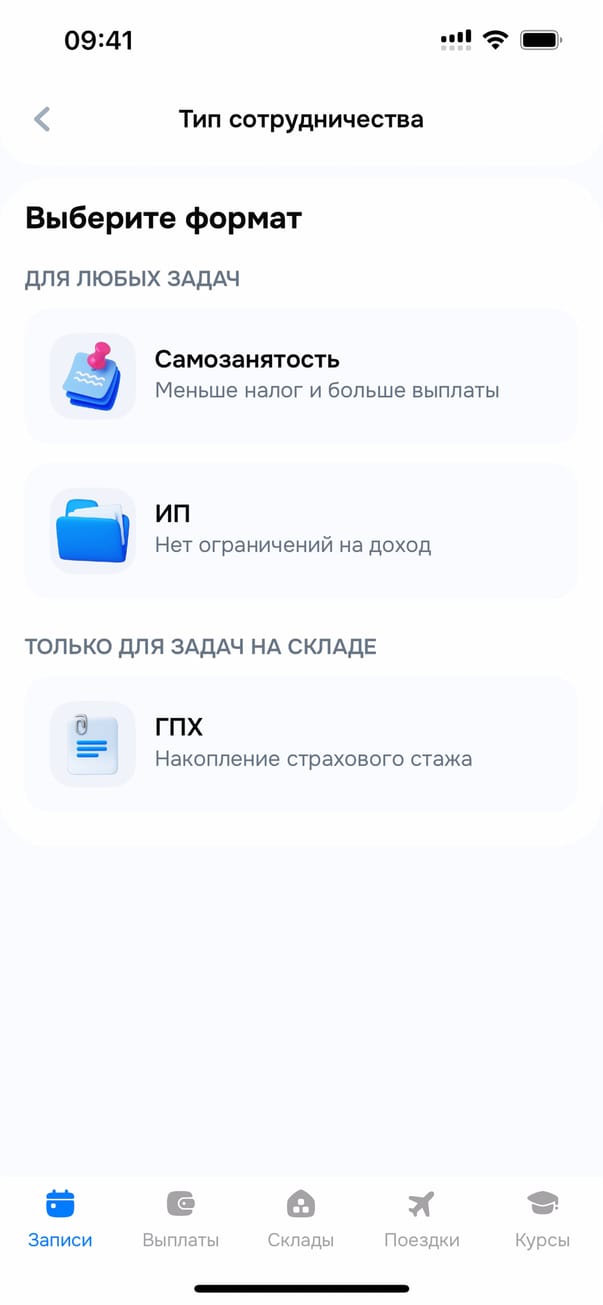Viewport: 603px width, 1305px height.
Task: Pick the ГПХ warehouse format
Action: click(300, 744)
